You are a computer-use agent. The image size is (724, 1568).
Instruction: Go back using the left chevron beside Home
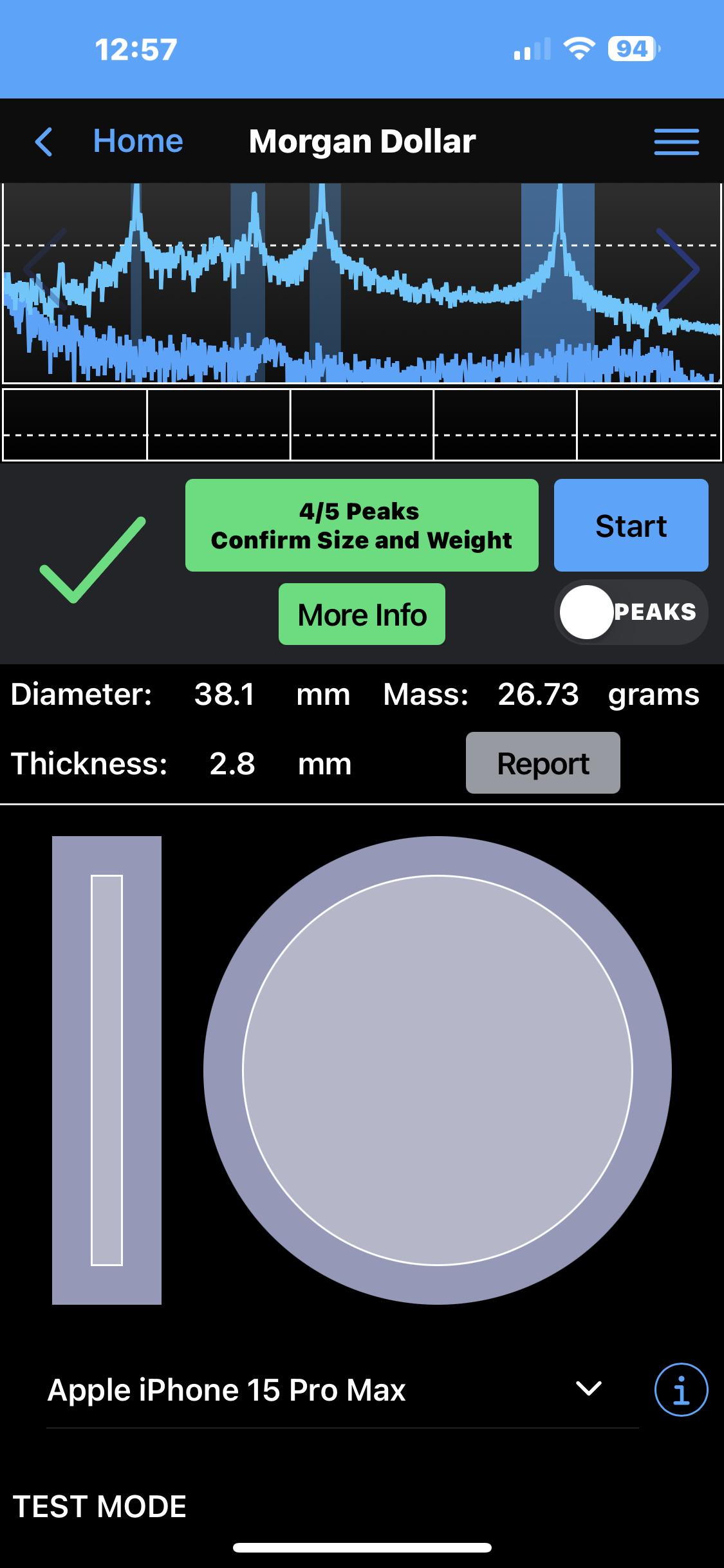coord(44,142)
